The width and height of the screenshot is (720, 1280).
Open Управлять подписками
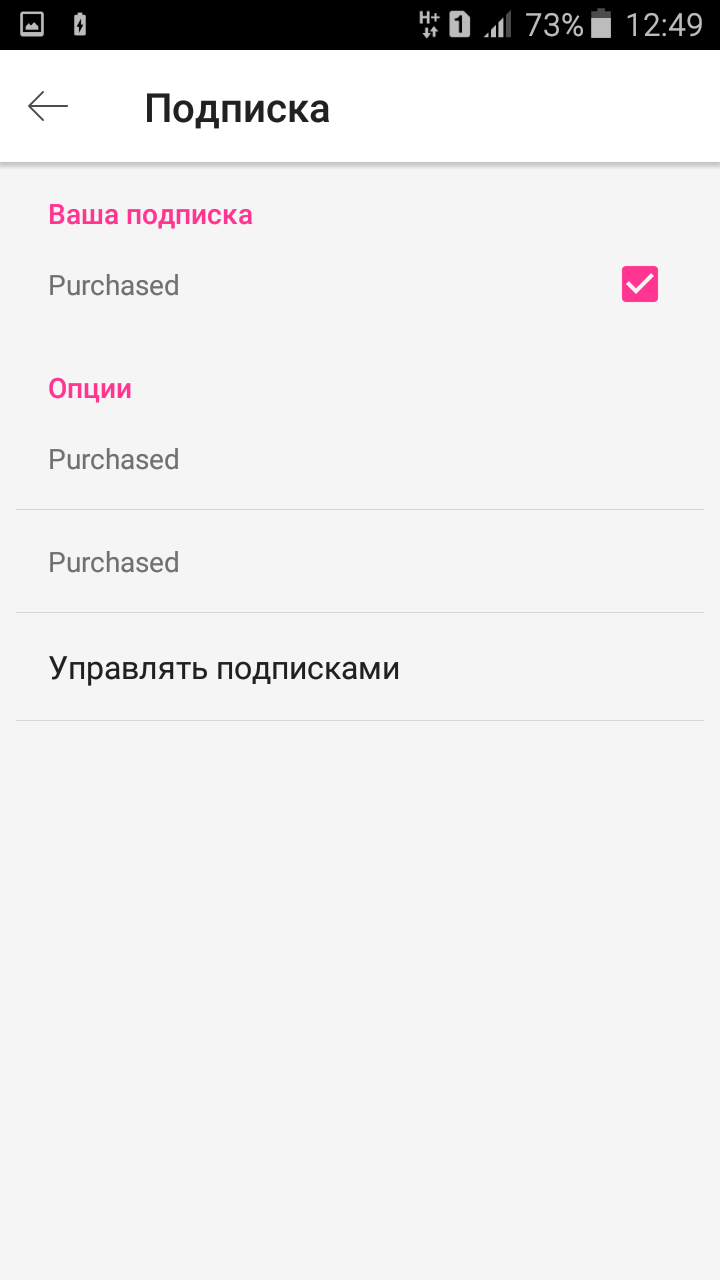point(224,668)
